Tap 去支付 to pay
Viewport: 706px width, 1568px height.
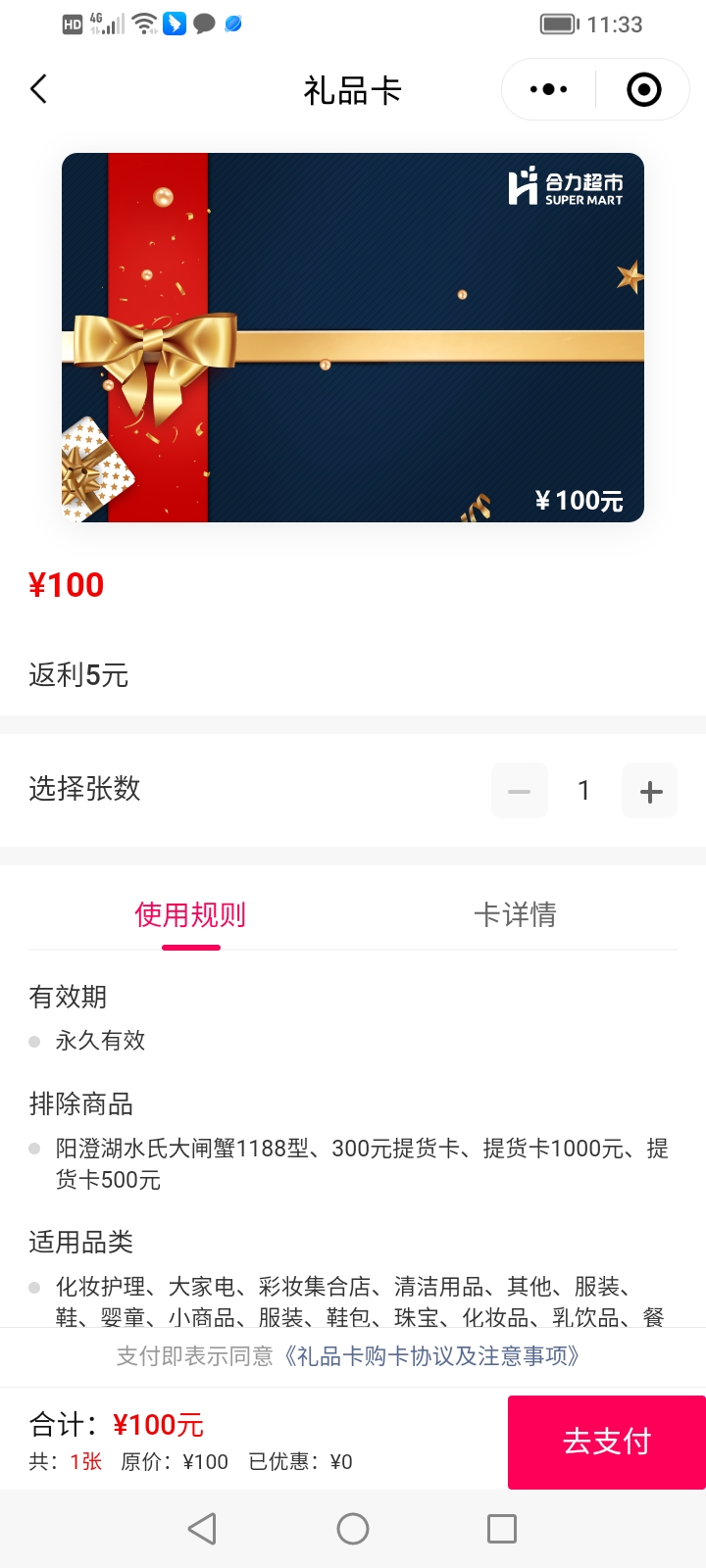[x=606, y=1442]
